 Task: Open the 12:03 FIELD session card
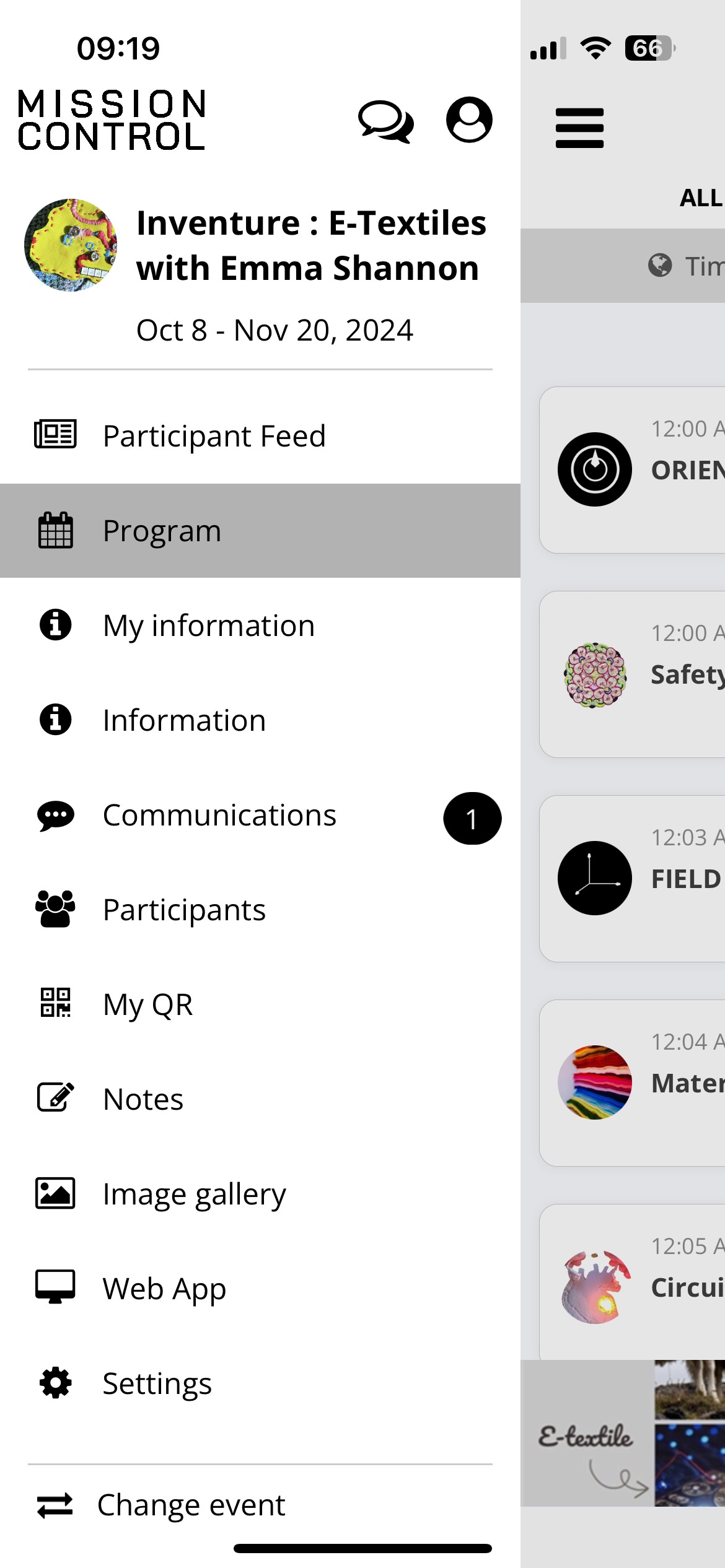pos(632,879)
